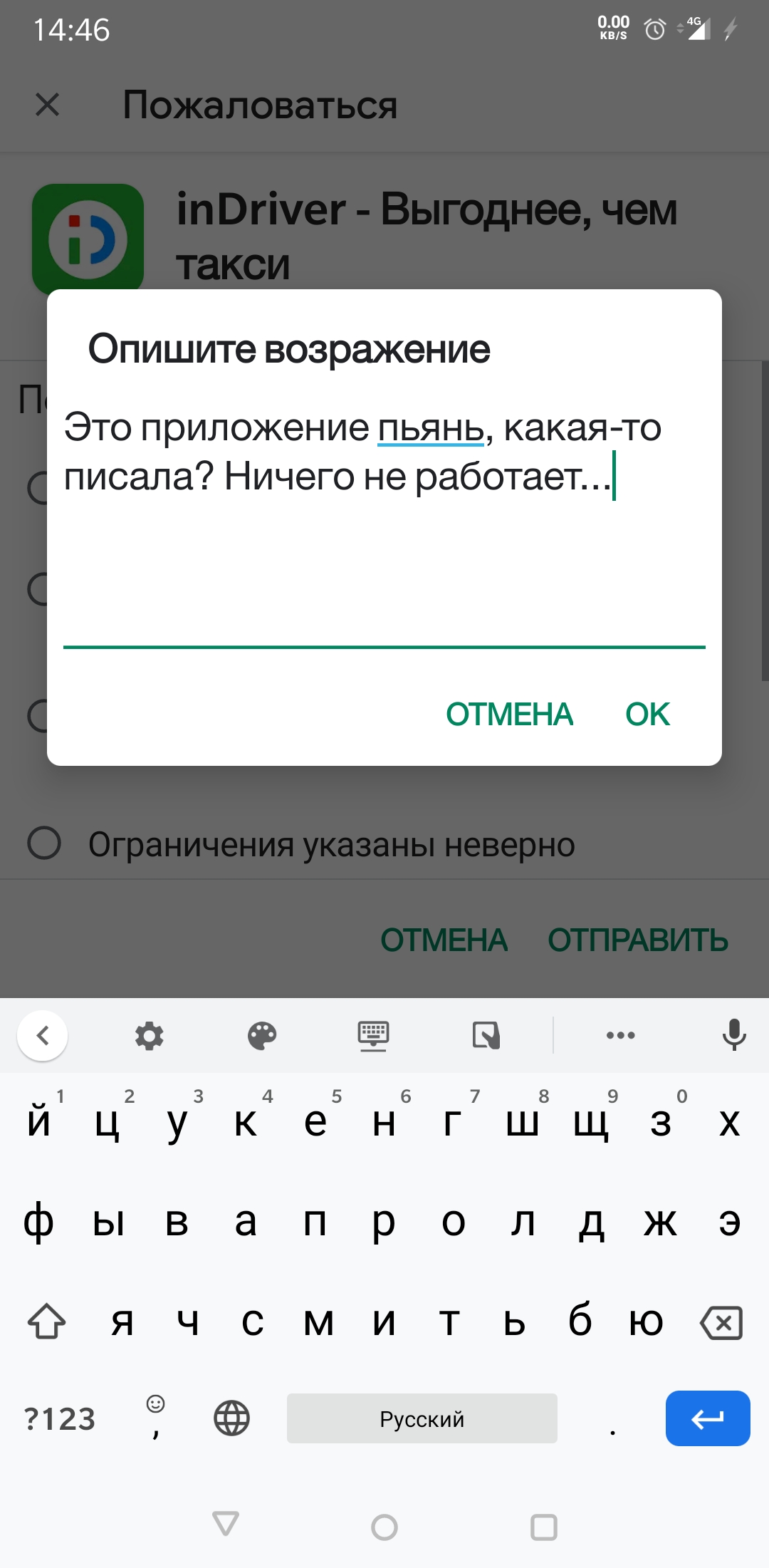The width and height of the screenshot is (769, 1568).
Task: Switch to ?123 symbols keyboard
Action: [x=59, y=1419]
